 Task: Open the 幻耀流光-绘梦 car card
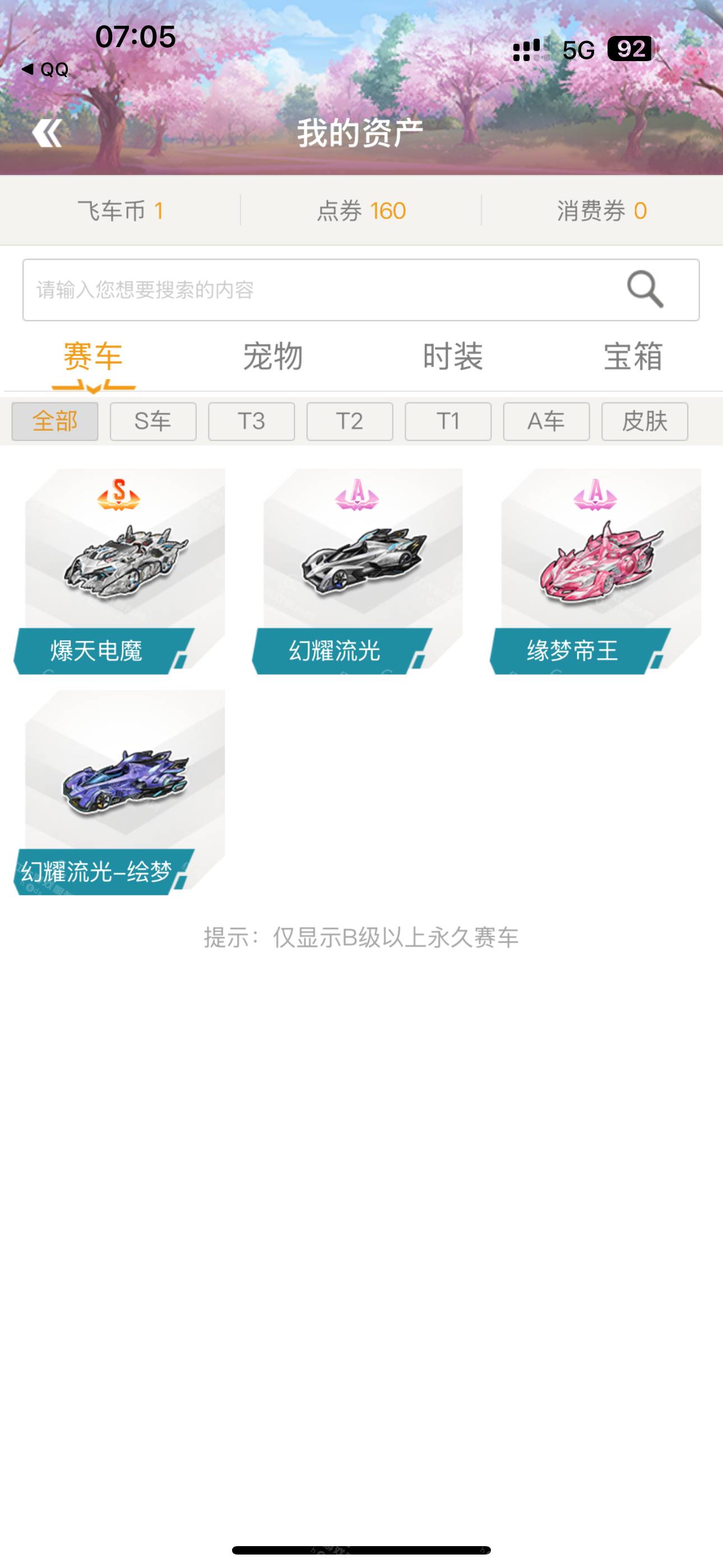pos(119,791)
